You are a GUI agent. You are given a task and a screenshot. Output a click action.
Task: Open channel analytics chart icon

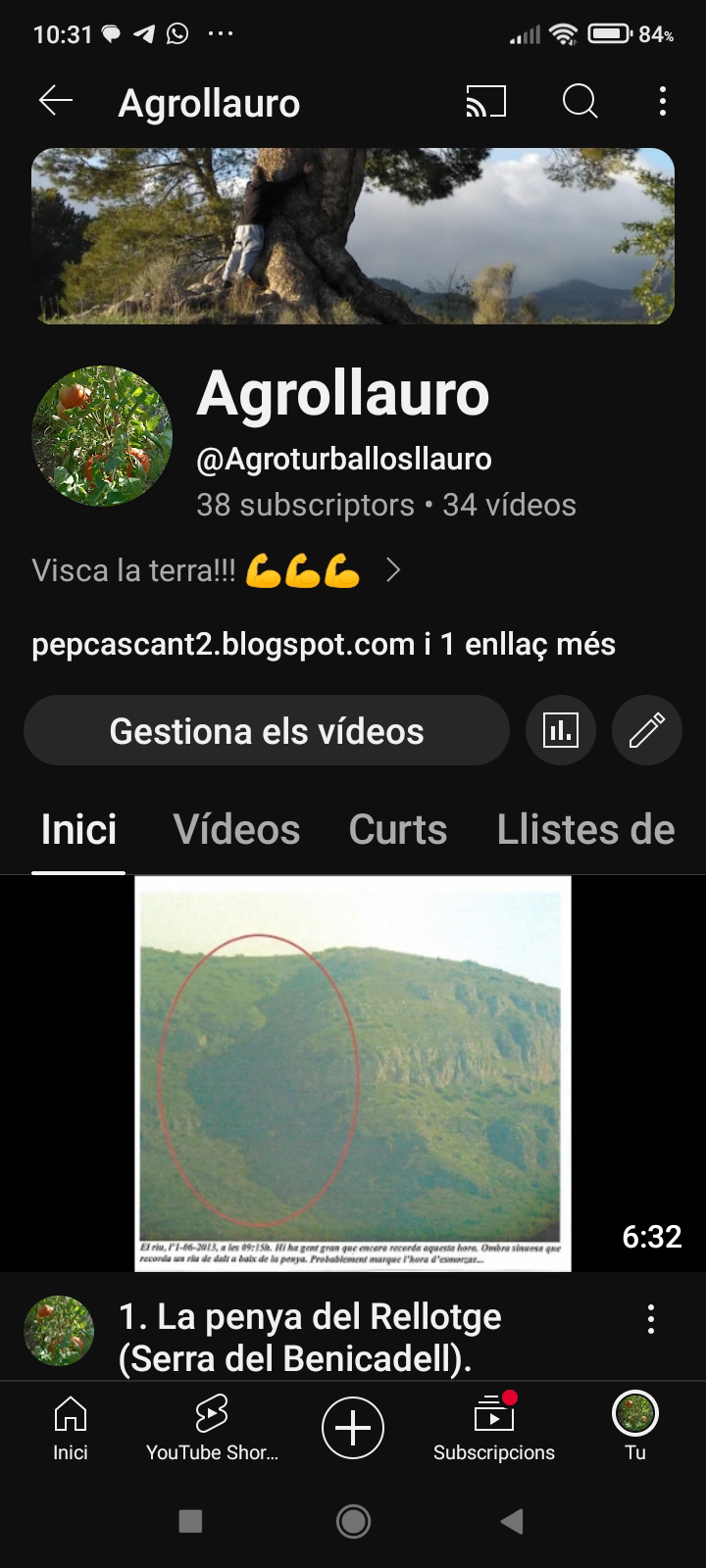[x=561, y=731]
